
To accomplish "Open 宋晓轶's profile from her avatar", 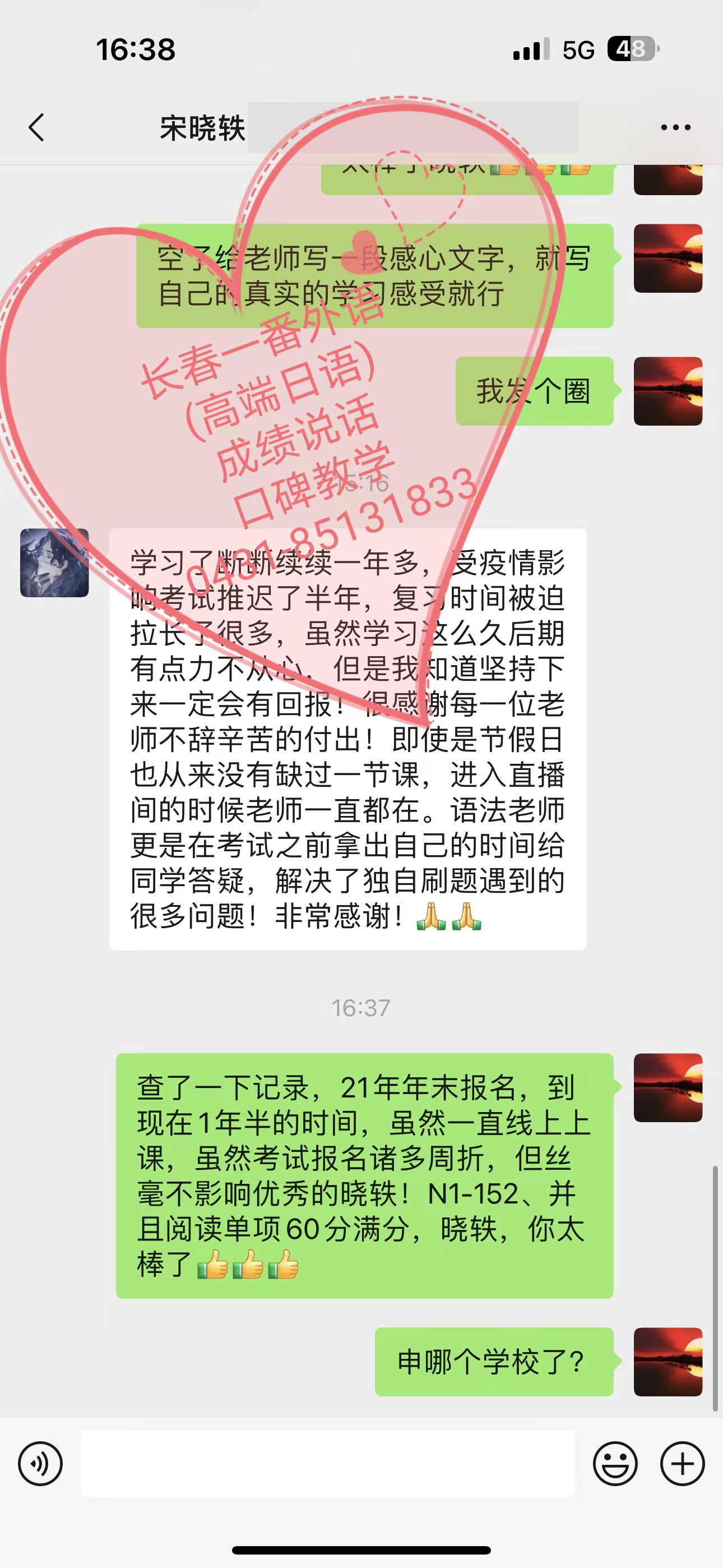I will coord(55,563).
